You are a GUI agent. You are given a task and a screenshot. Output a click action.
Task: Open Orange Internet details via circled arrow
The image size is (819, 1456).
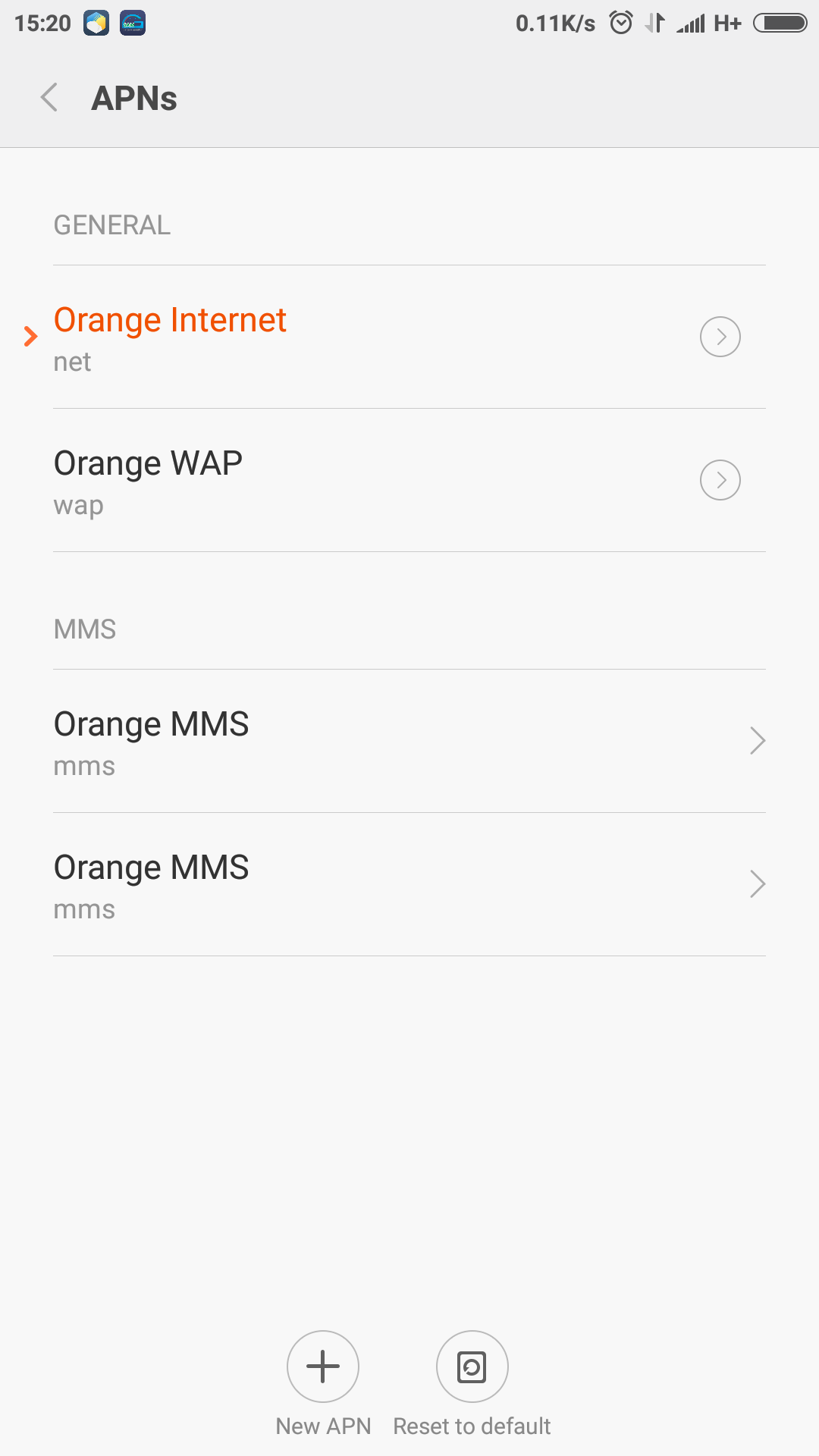(720, 337)
